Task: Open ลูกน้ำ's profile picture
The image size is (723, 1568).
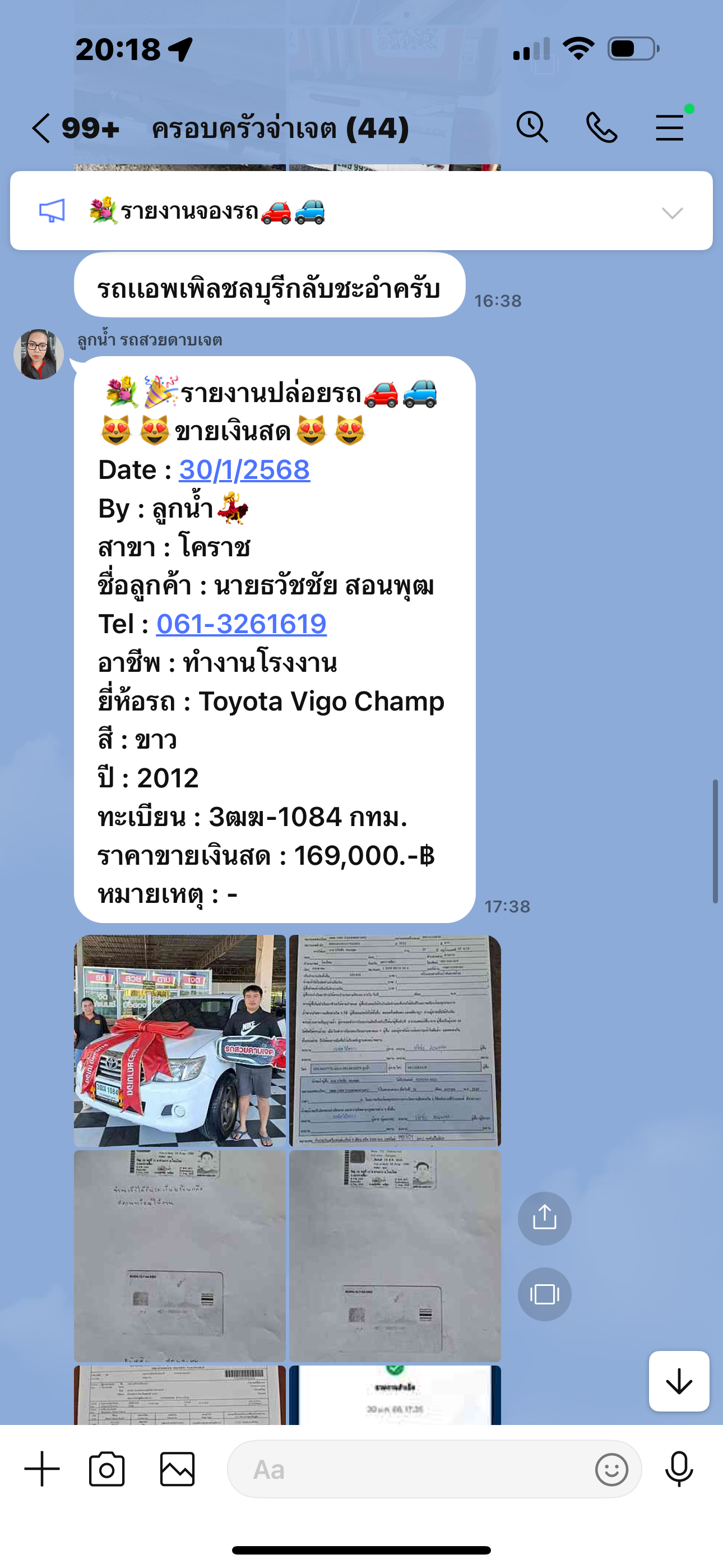Action: pyautogui.click(x=39, y=354)
